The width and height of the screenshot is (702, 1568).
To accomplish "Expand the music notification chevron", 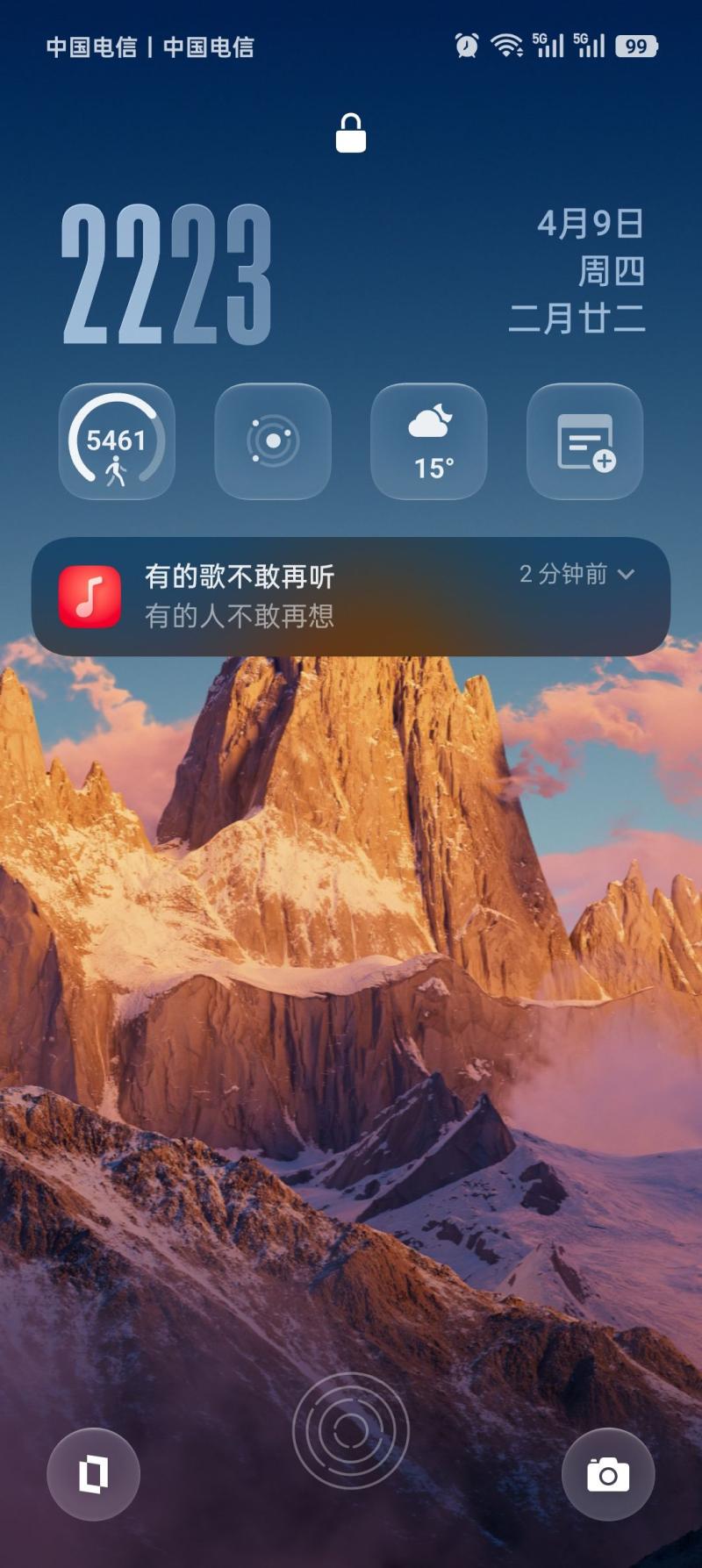I will pyautogui.click(x=627, y=575).
